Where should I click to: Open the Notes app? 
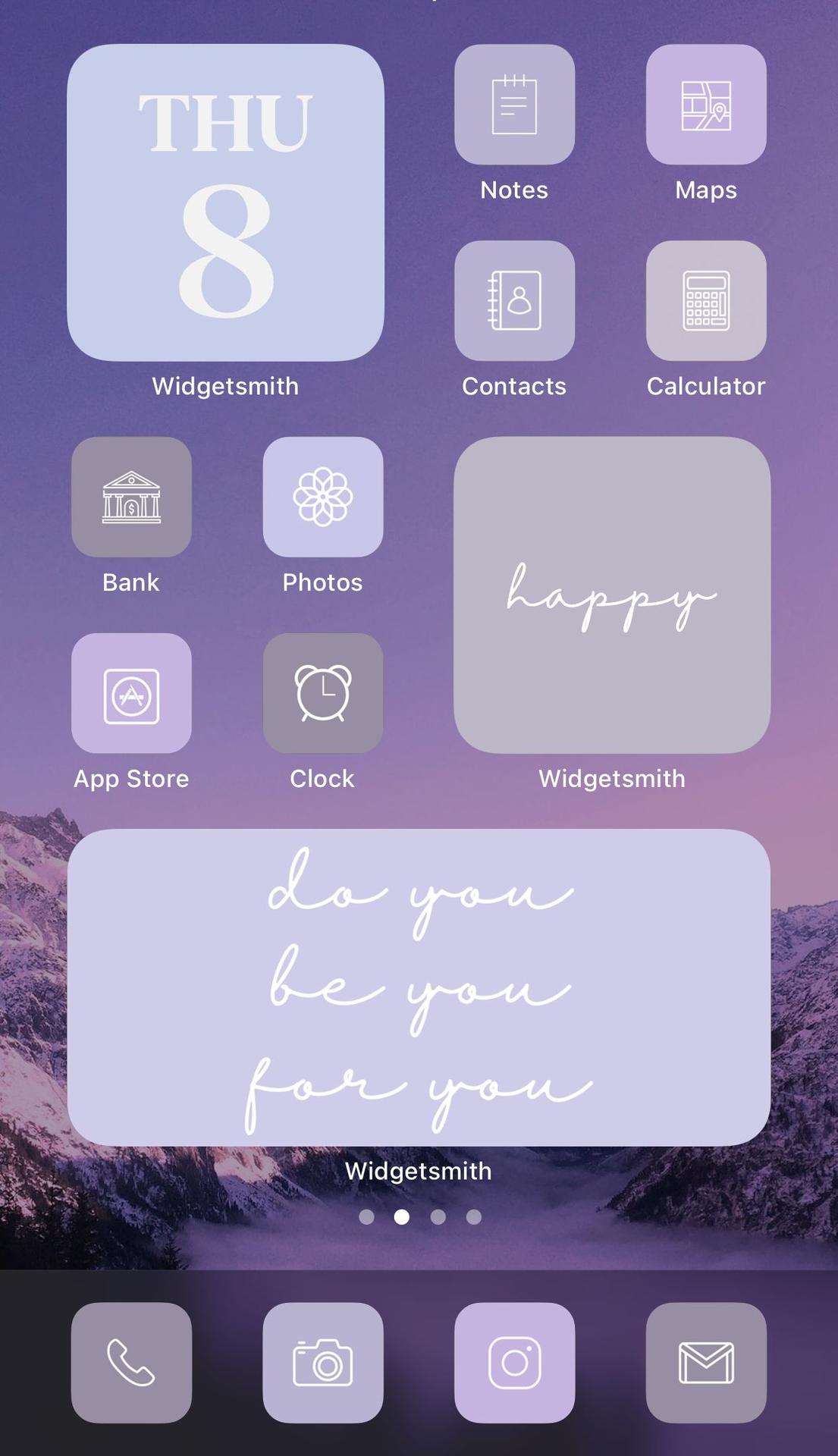(514, 105)
